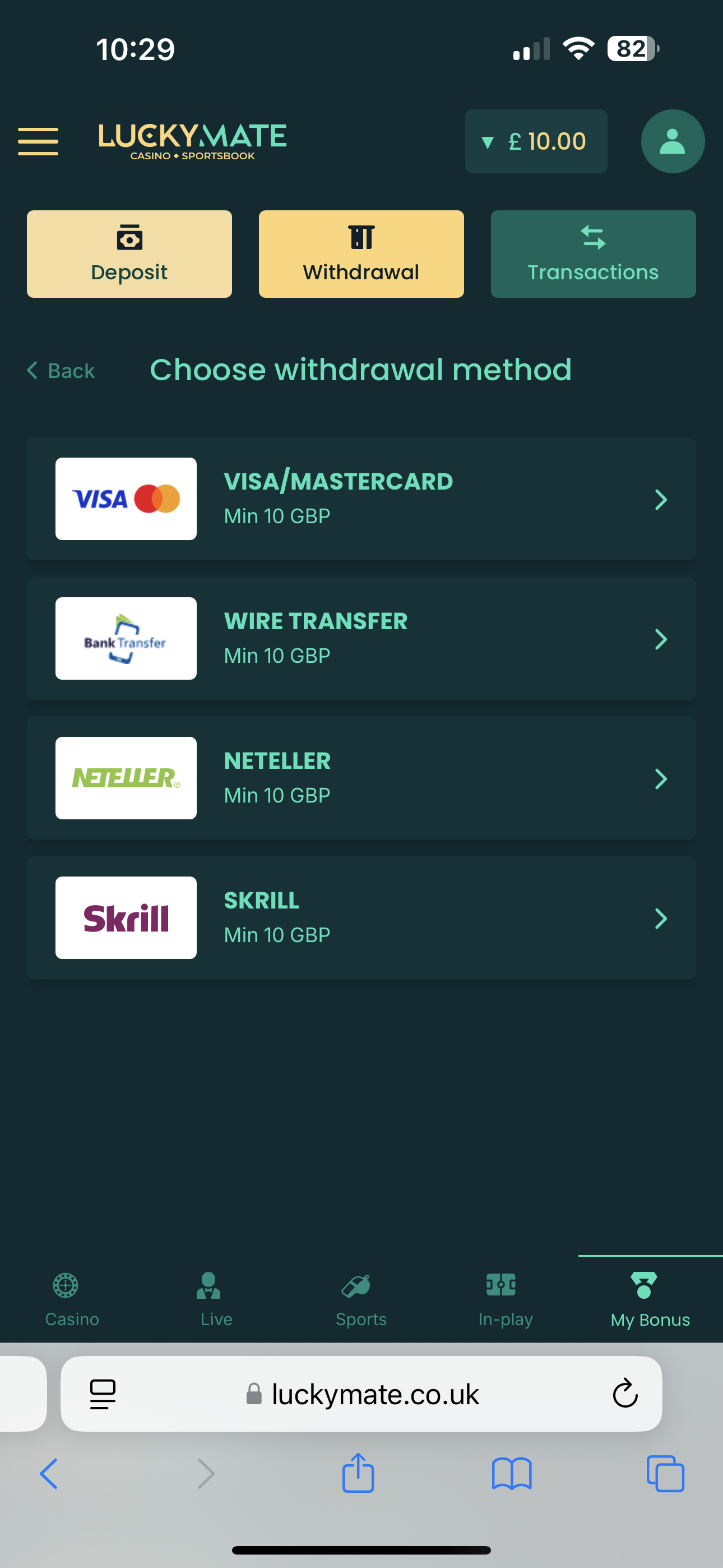The height and width of the screenshot is (1568, 723).
Task: Share this page from Safari toolbar
Action: (x=358, y=1473)
